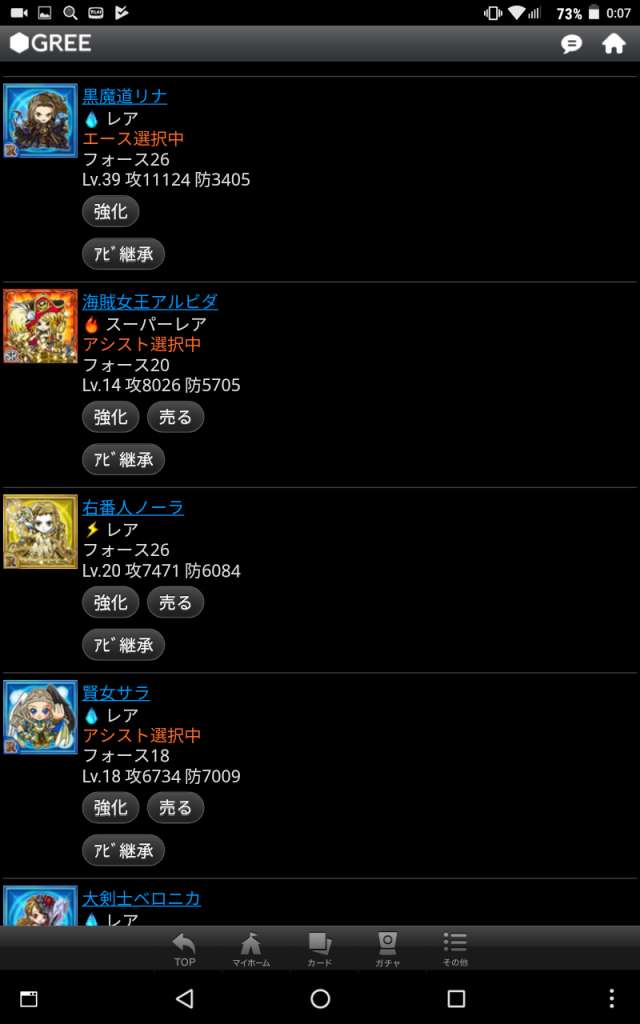Tap Android back navigation button
The height and width of the screenshot is (1024, 640).
(x=184, y=998)
